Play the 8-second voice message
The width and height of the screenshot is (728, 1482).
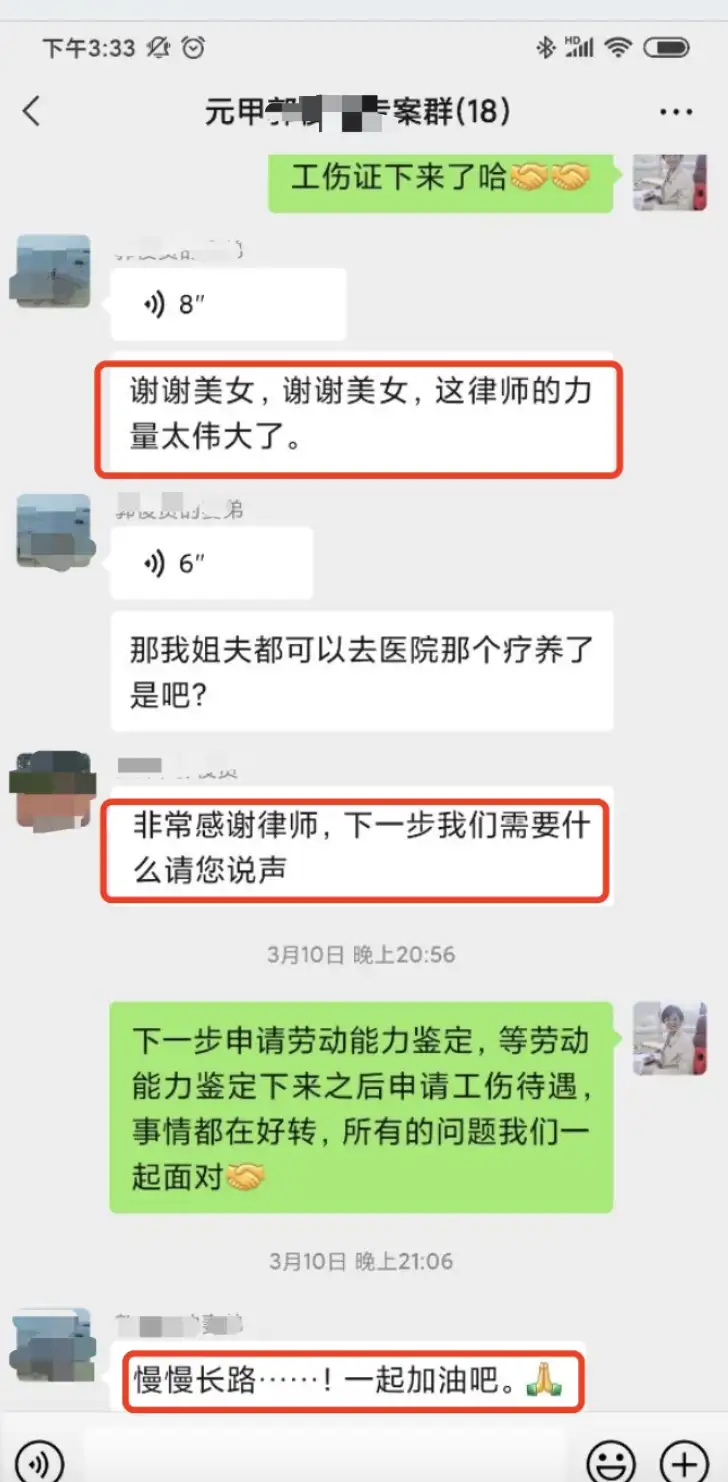coord(227,305)
